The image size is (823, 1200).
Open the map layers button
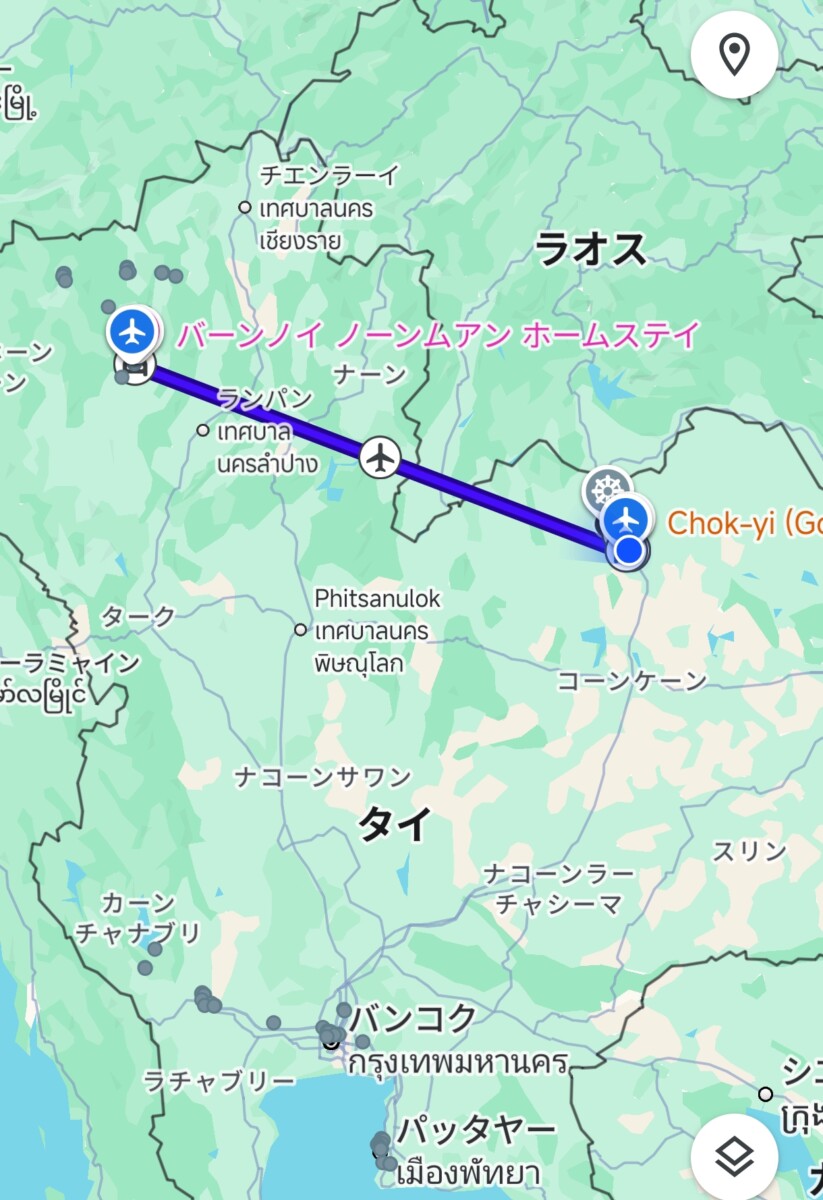(735, 1158)
